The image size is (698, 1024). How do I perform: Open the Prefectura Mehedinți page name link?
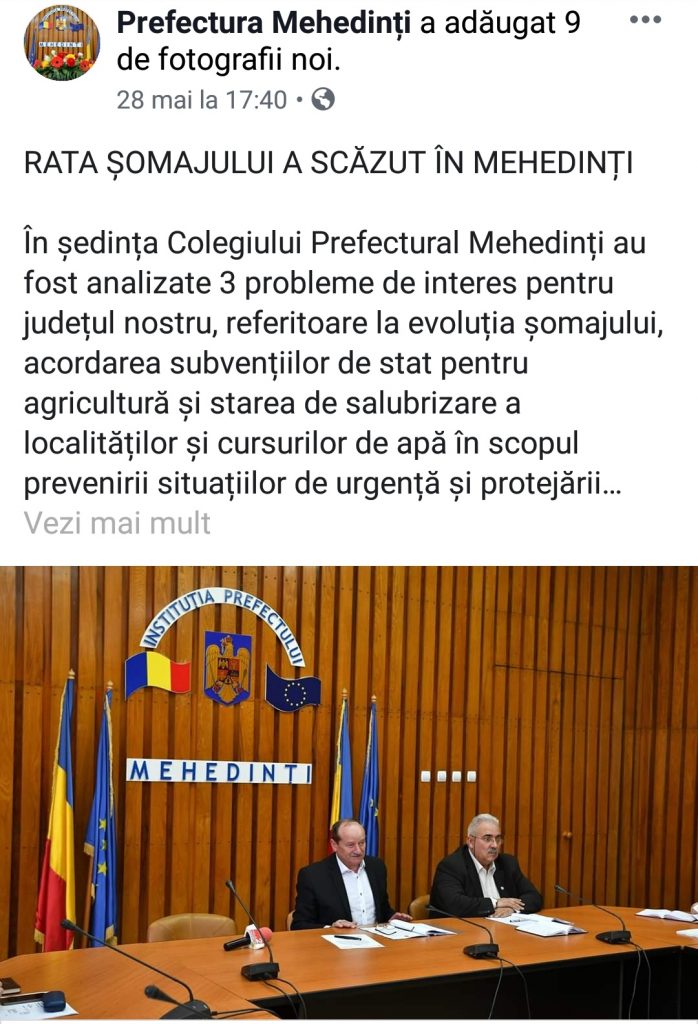264,24
